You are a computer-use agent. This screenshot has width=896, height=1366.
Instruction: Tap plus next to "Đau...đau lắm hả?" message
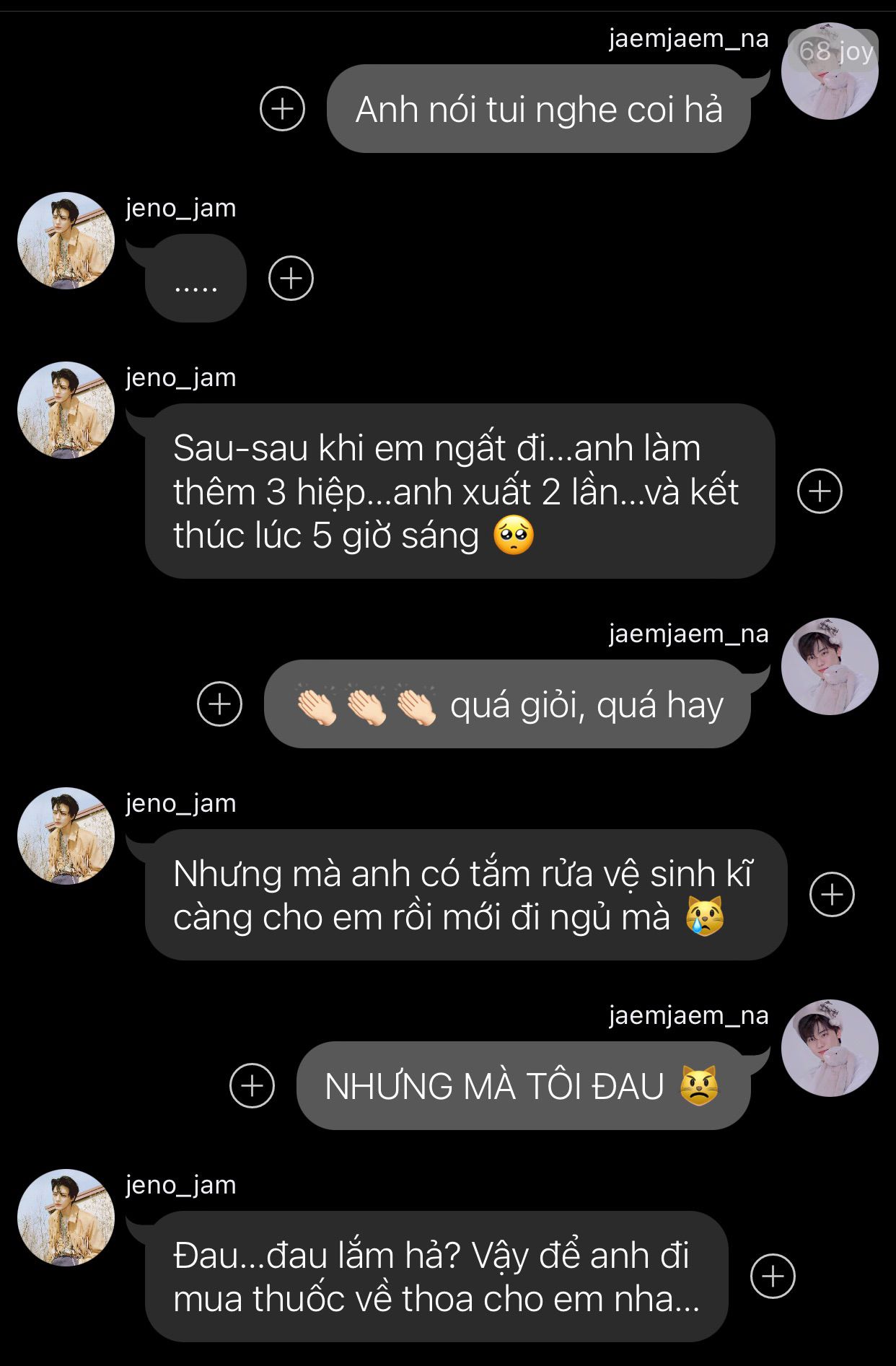click(x=773, y=1277)
